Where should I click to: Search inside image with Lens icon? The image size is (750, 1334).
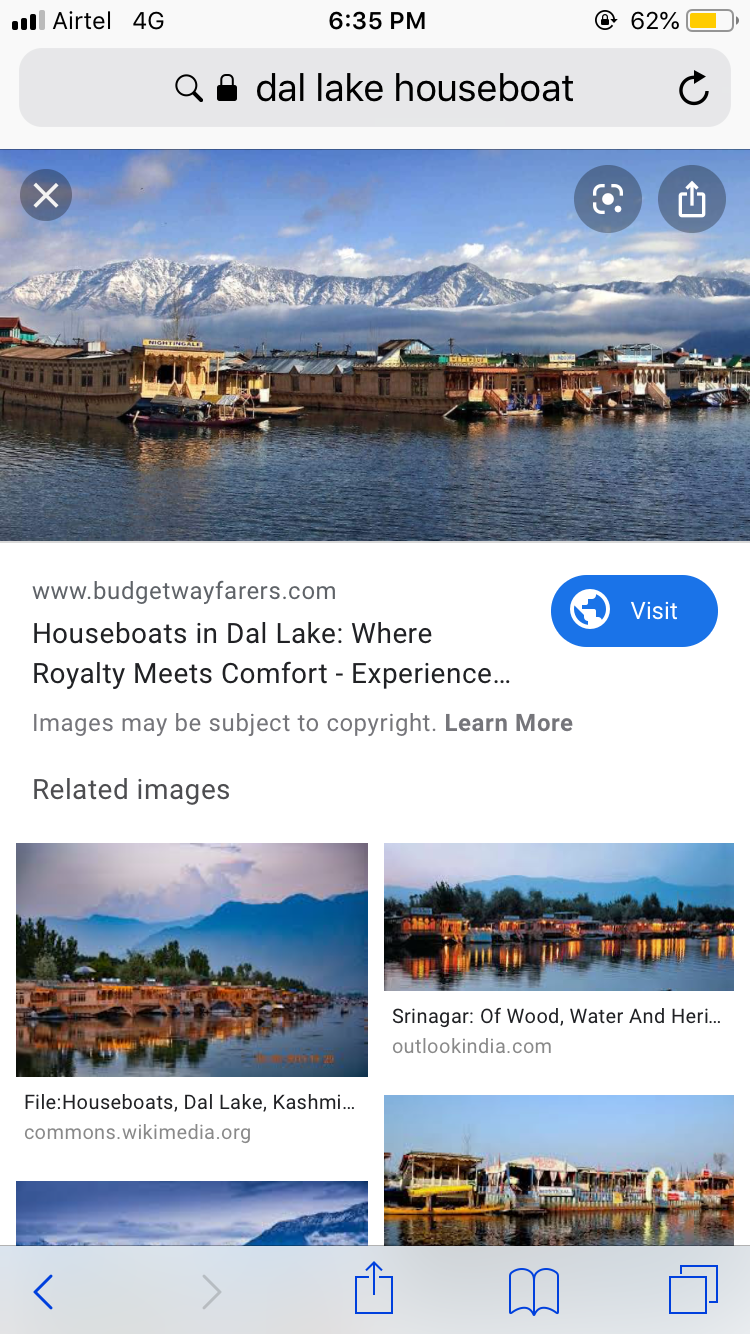click(607, 199)
